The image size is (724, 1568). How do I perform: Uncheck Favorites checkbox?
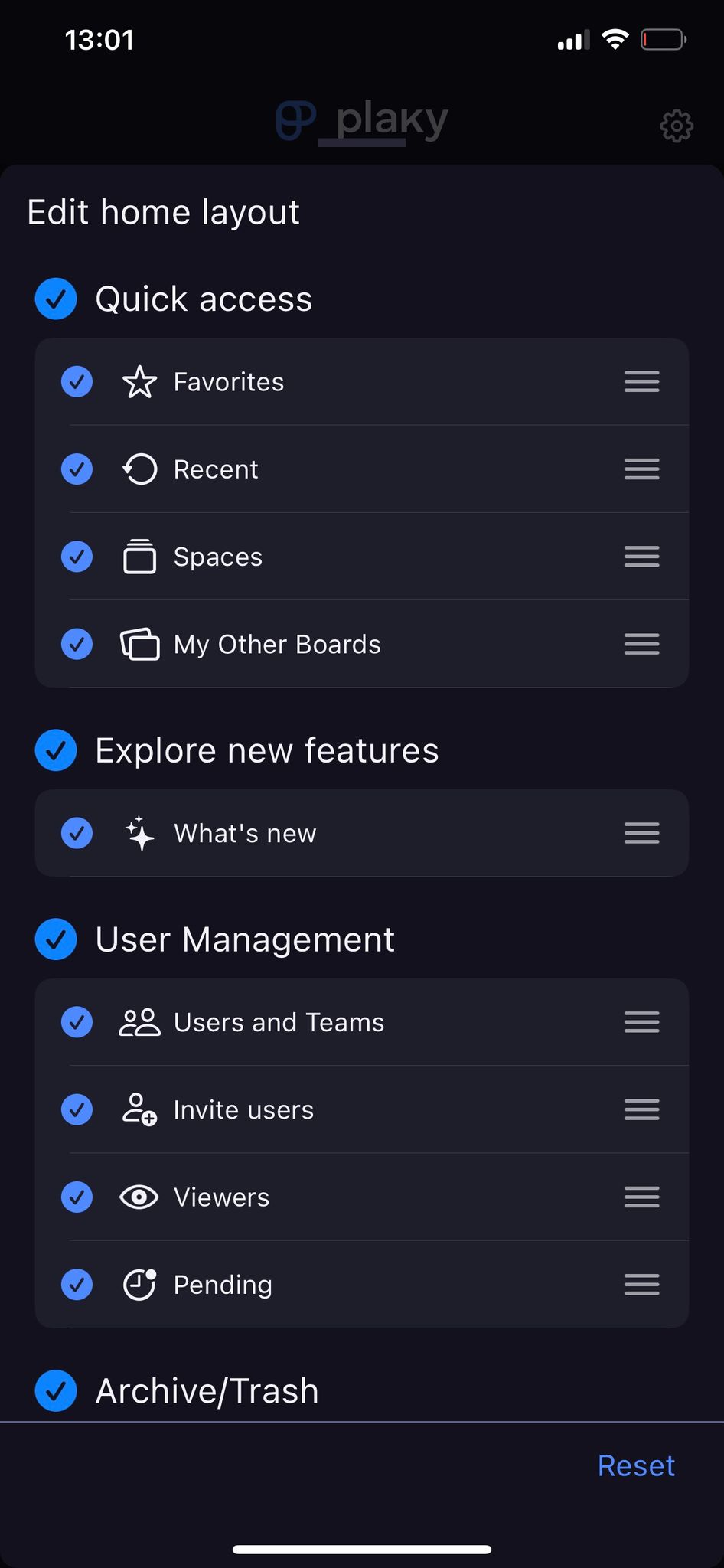pyautogui.click(x=77, y=381)
